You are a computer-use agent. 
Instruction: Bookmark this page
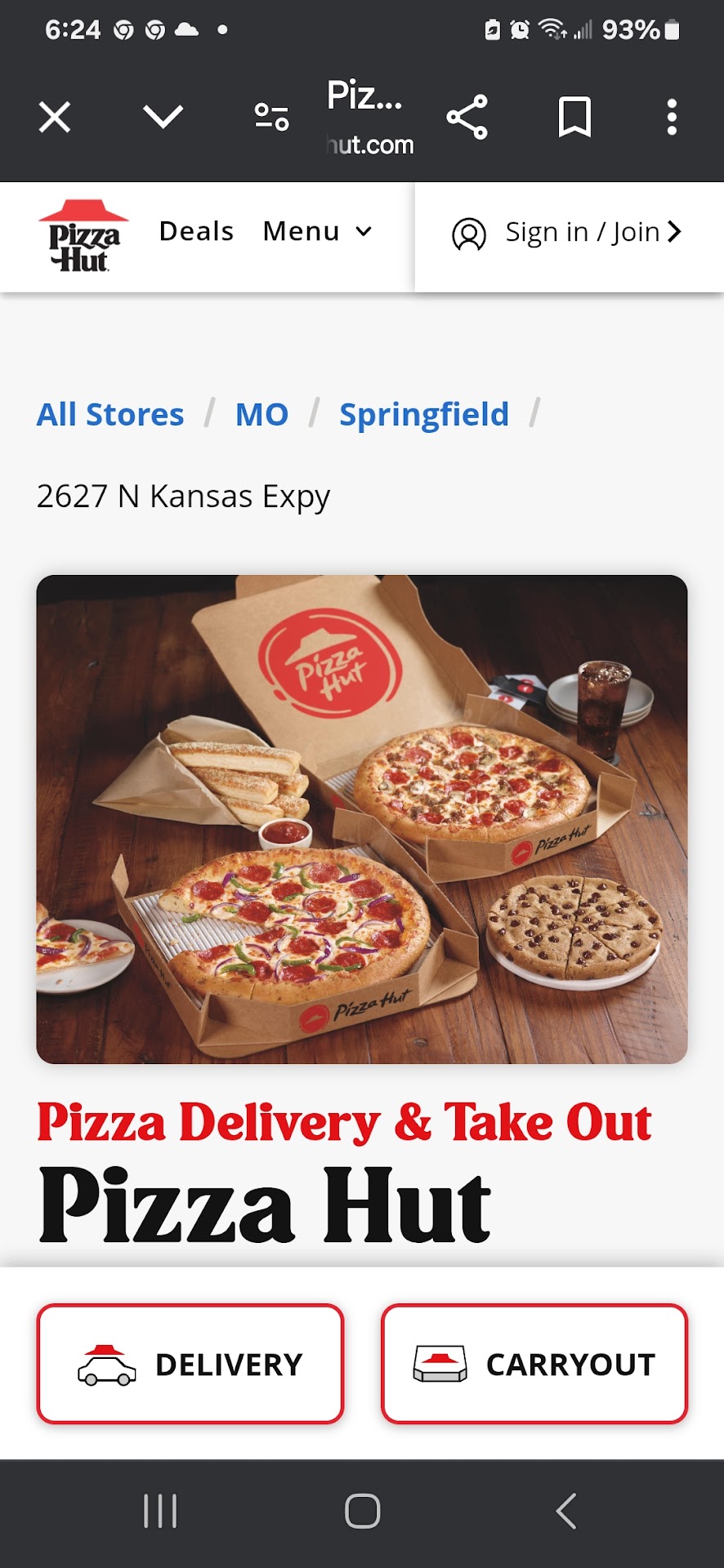pyautogui.click(x=574, y=117)
